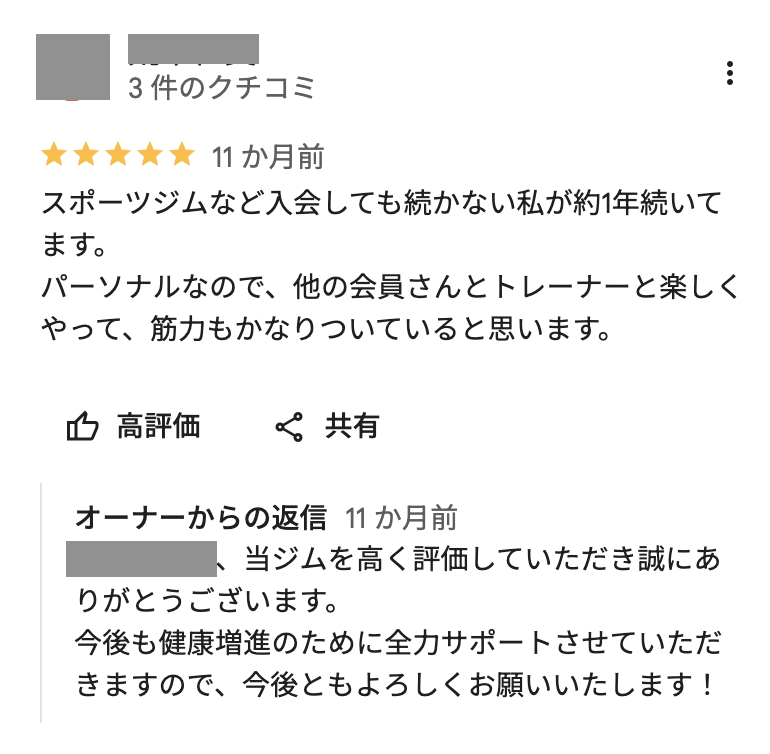Open the reviewer's name link
770x754 pixels.
coord(193,49)
